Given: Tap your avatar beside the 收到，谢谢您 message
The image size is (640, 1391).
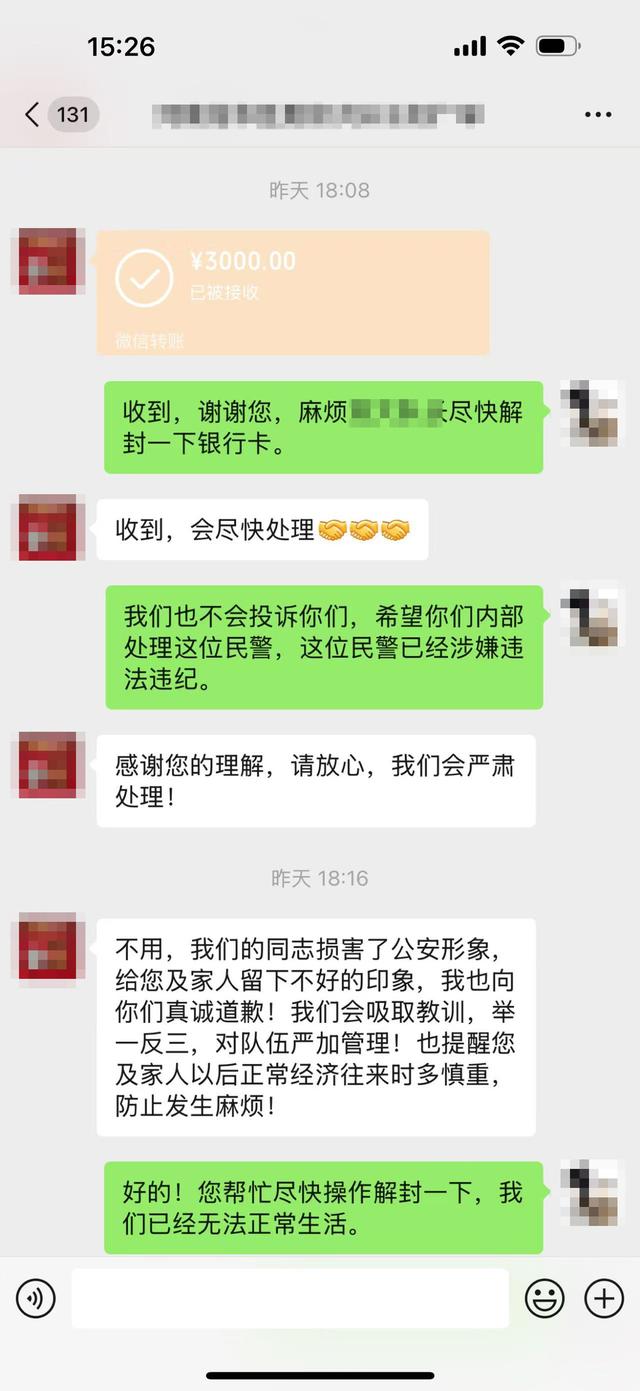Looking at the screenshot, I should 593,412.
